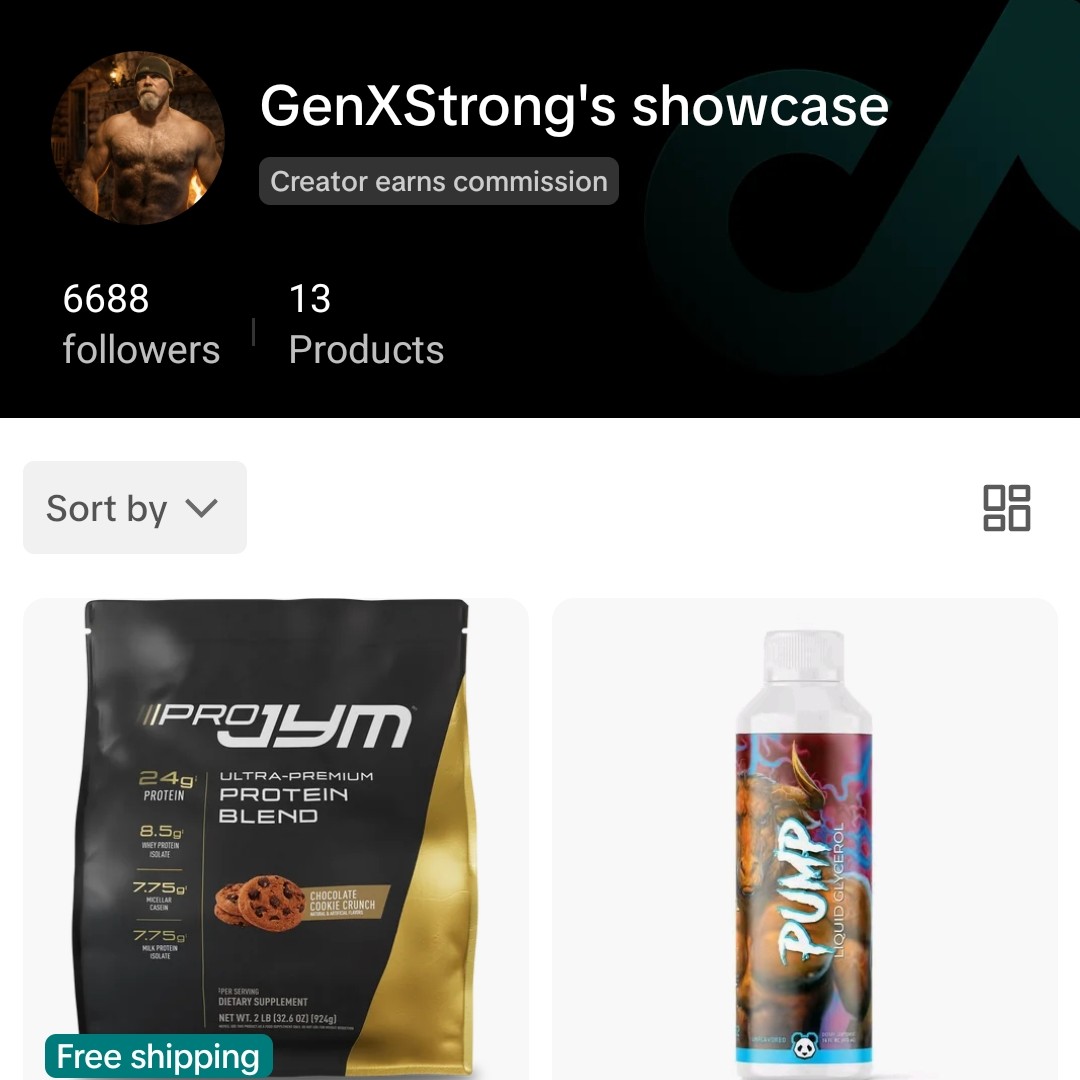Open the Pump Liquid Glycerol product
The image size is (1080, 1080).
pos(804,840)
